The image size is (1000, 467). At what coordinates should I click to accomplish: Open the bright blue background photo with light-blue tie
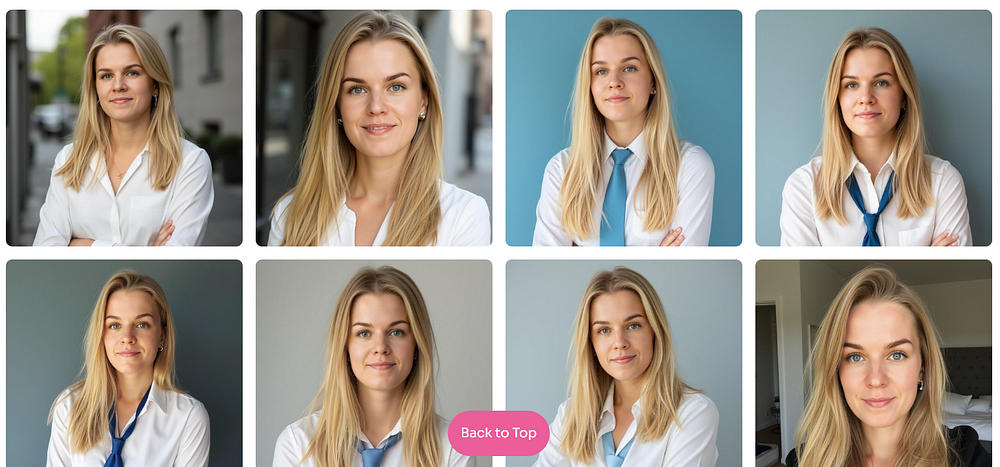(623, 128)
